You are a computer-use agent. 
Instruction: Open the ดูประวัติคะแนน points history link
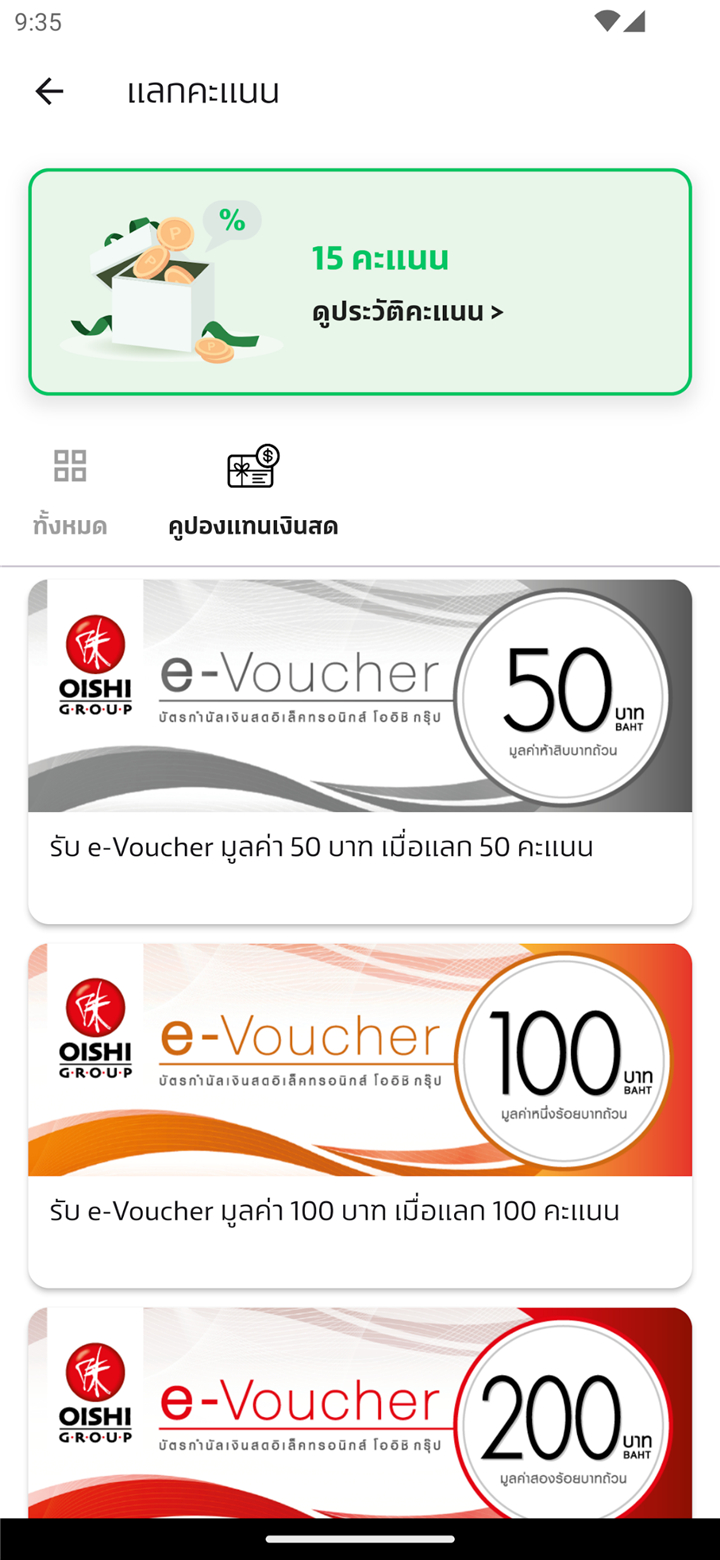point(407,312)
